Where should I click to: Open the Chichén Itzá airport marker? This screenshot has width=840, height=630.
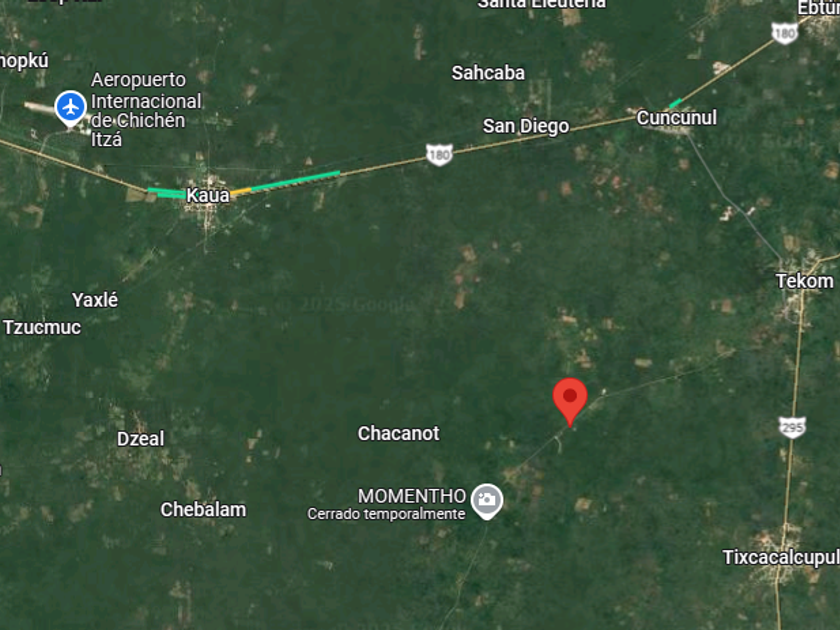coord(70,108)
